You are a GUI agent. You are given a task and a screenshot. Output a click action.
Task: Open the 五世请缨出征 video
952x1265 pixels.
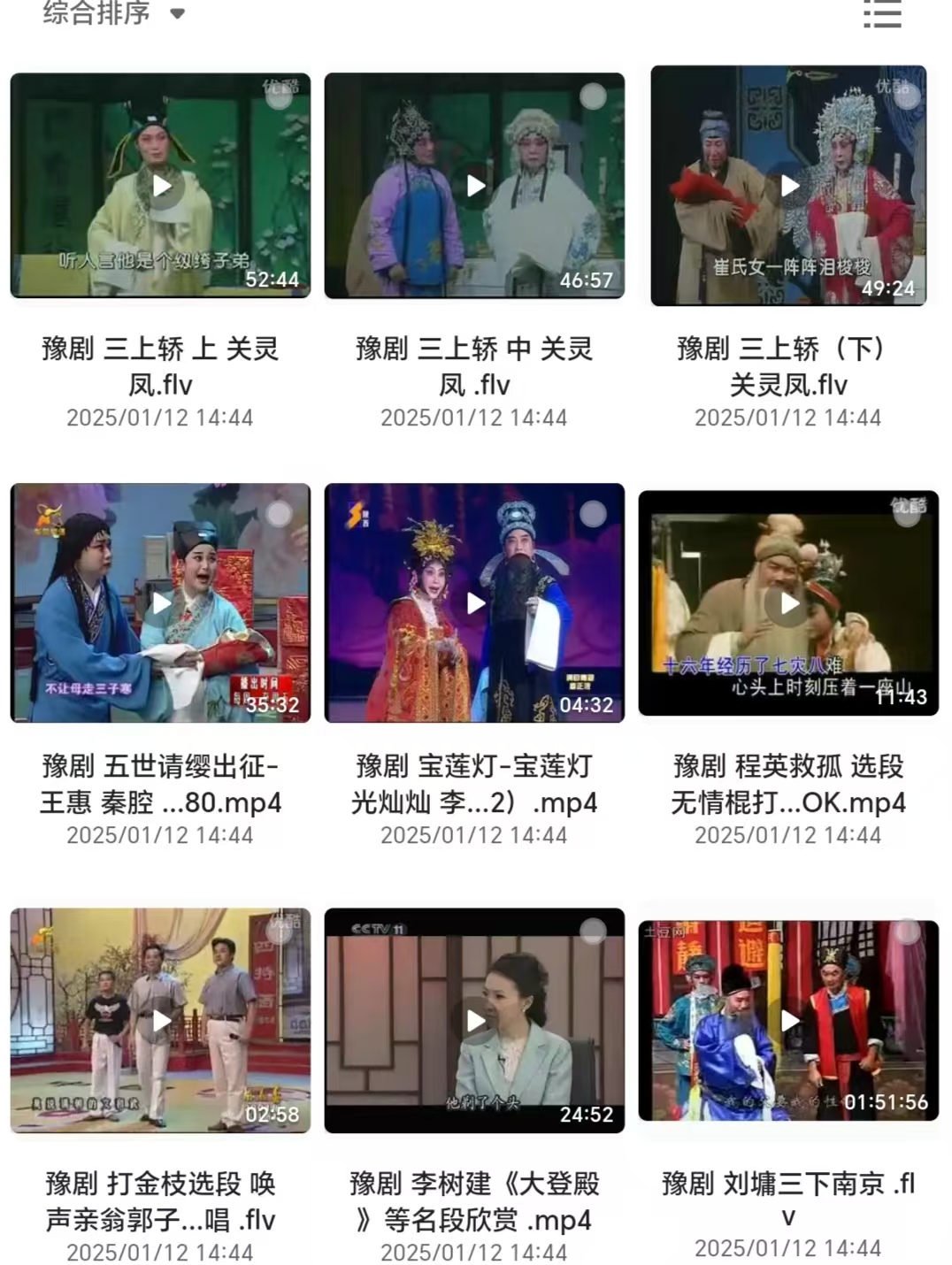(162, 603)
